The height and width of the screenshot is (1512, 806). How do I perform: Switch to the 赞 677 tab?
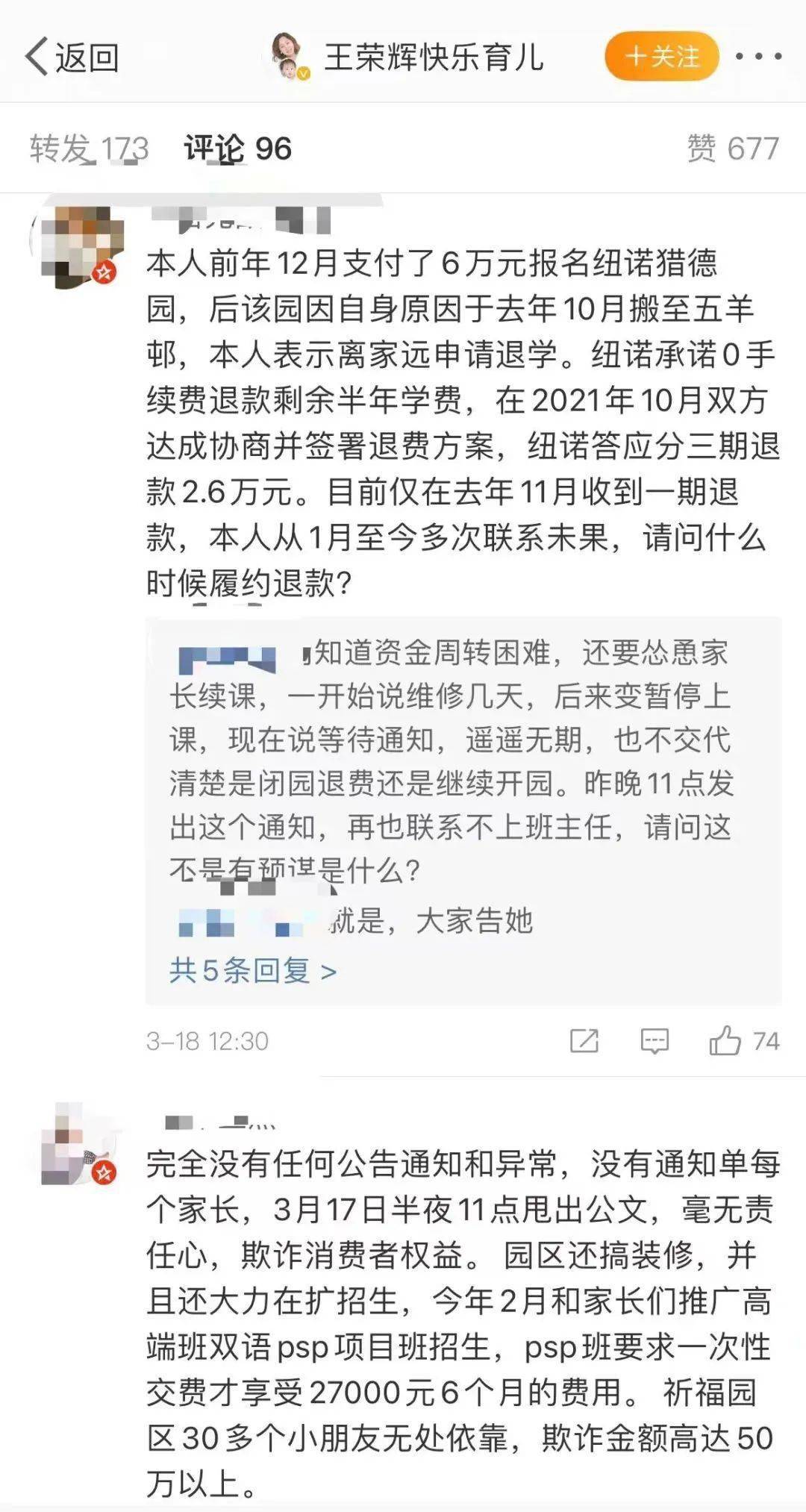pyautogui.click(x=732, y=149)
